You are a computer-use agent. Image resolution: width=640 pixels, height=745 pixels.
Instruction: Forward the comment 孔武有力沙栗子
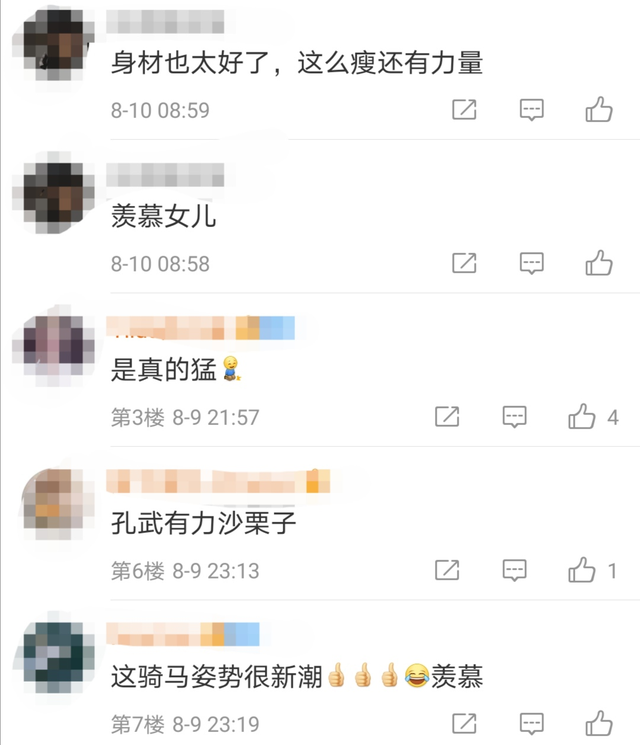(x=447, y=570)
